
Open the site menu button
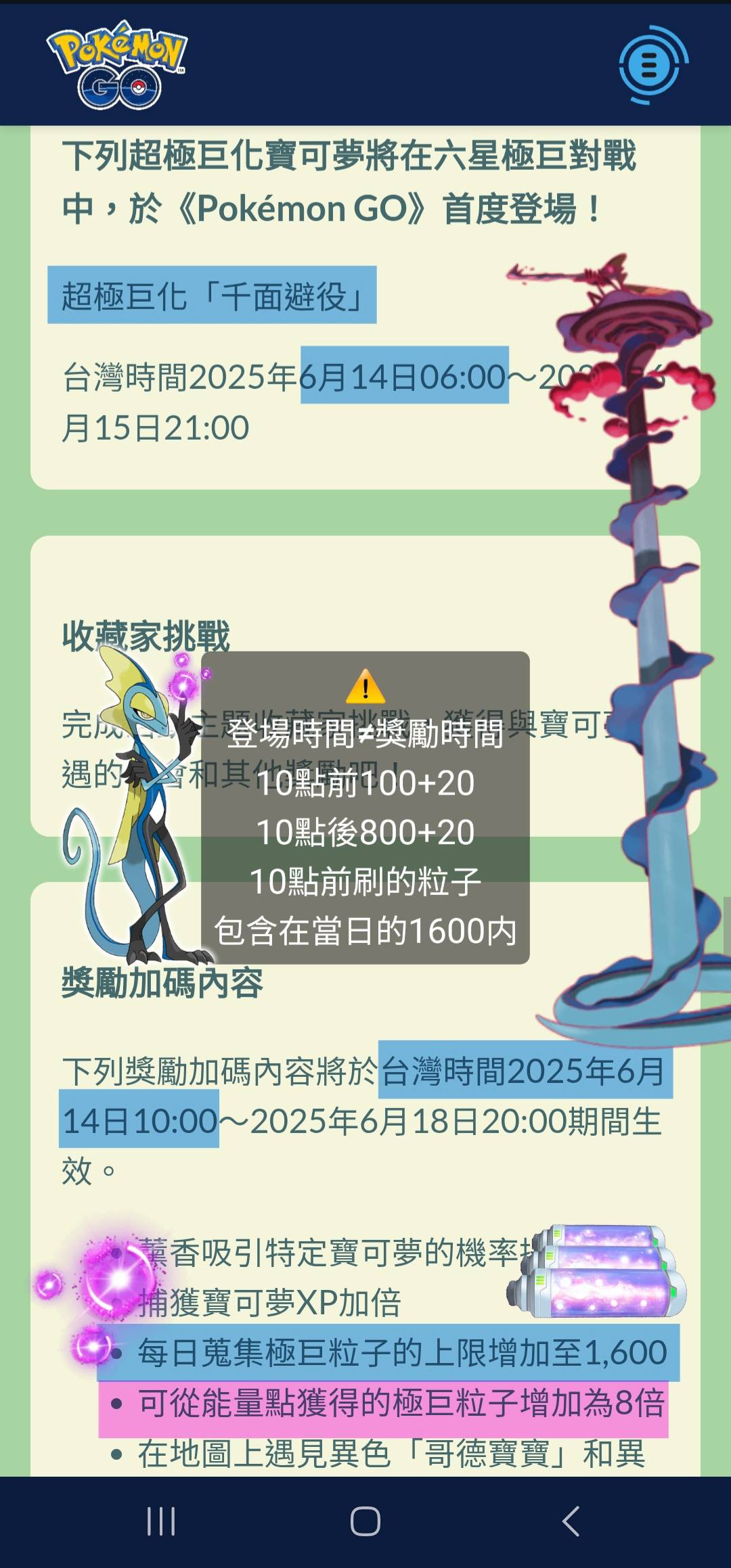point(649,66)
